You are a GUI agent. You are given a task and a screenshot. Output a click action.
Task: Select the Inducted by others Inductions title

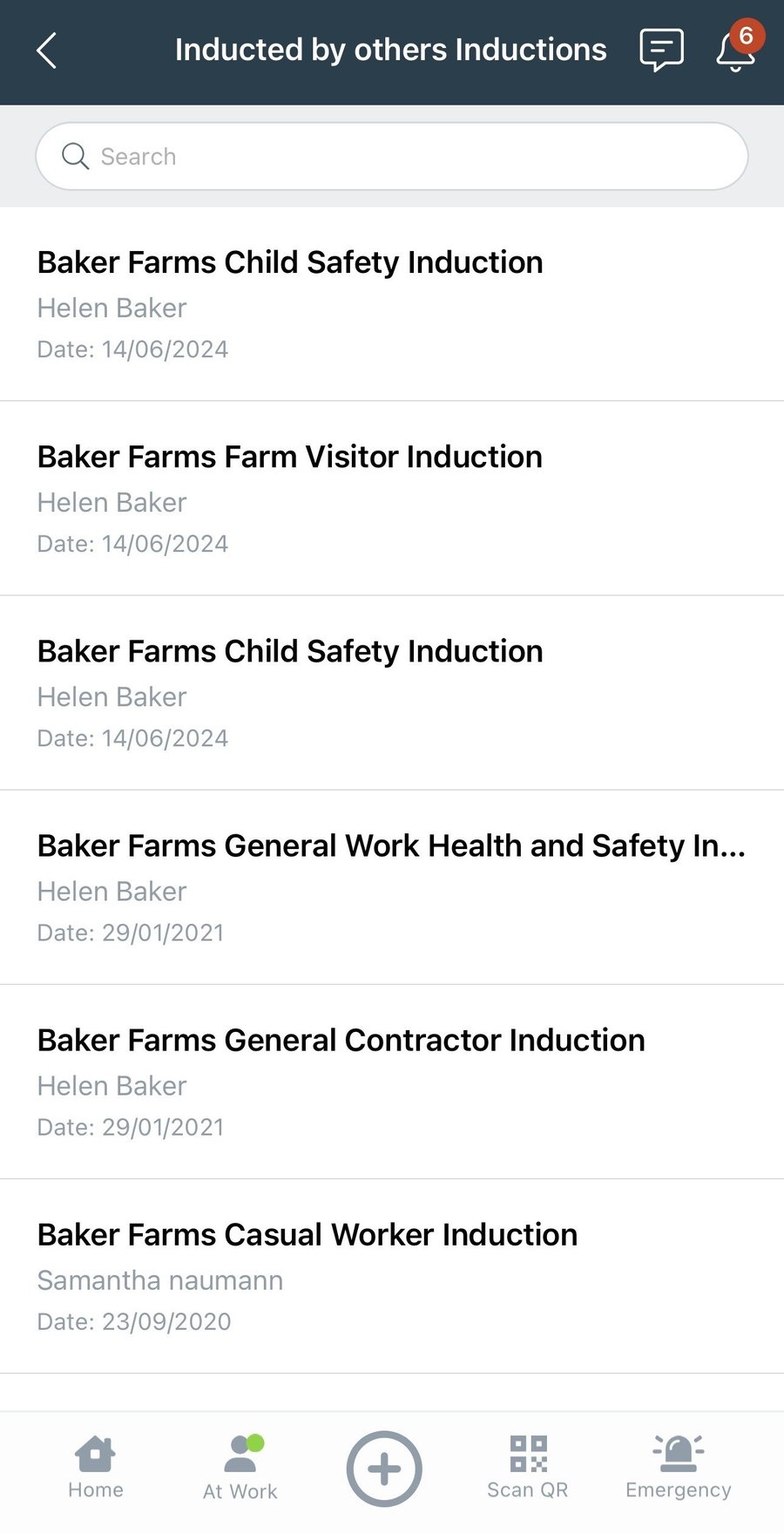390,50
